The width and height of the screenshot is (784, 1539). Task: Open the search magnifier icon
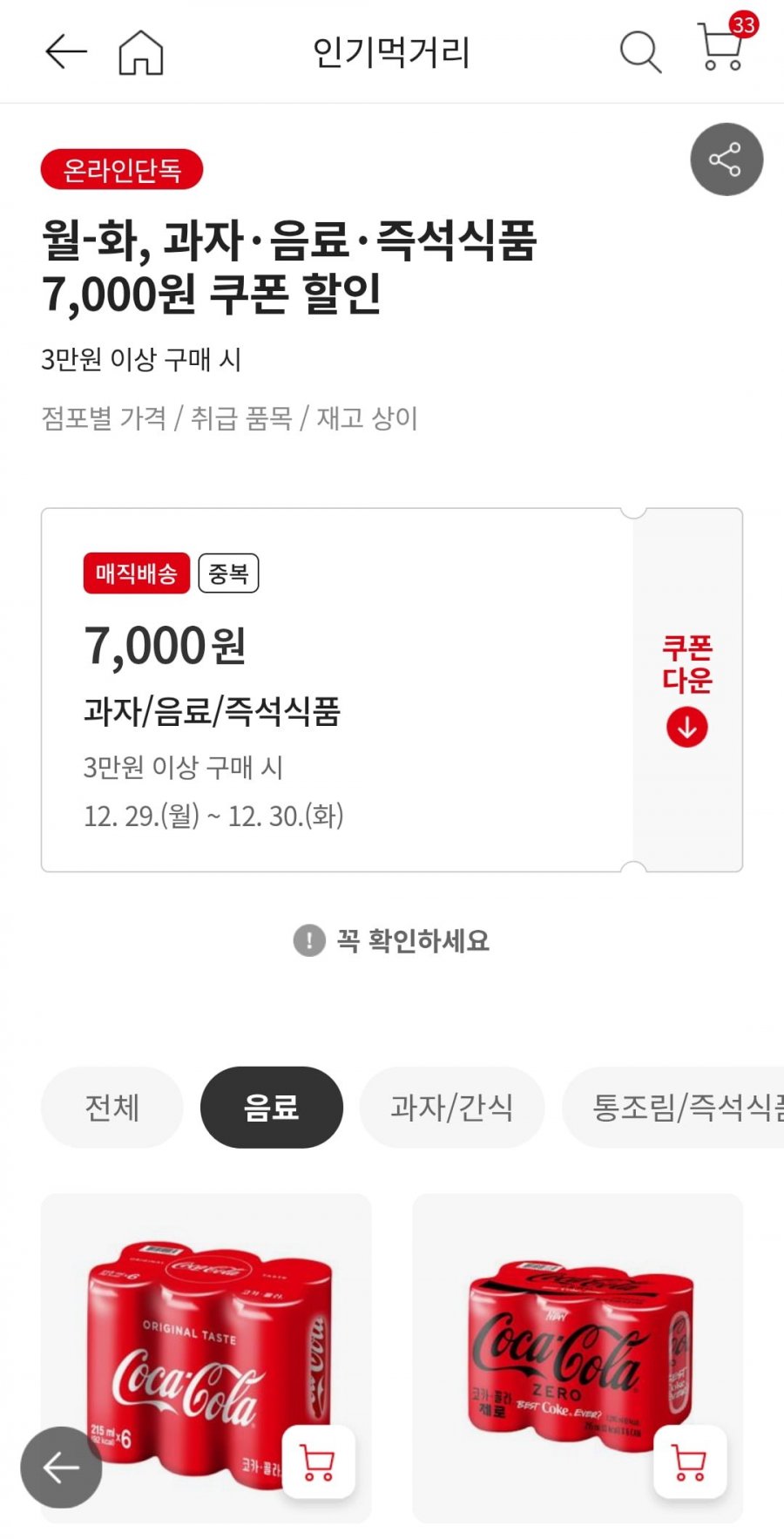[x=640, y=52]
